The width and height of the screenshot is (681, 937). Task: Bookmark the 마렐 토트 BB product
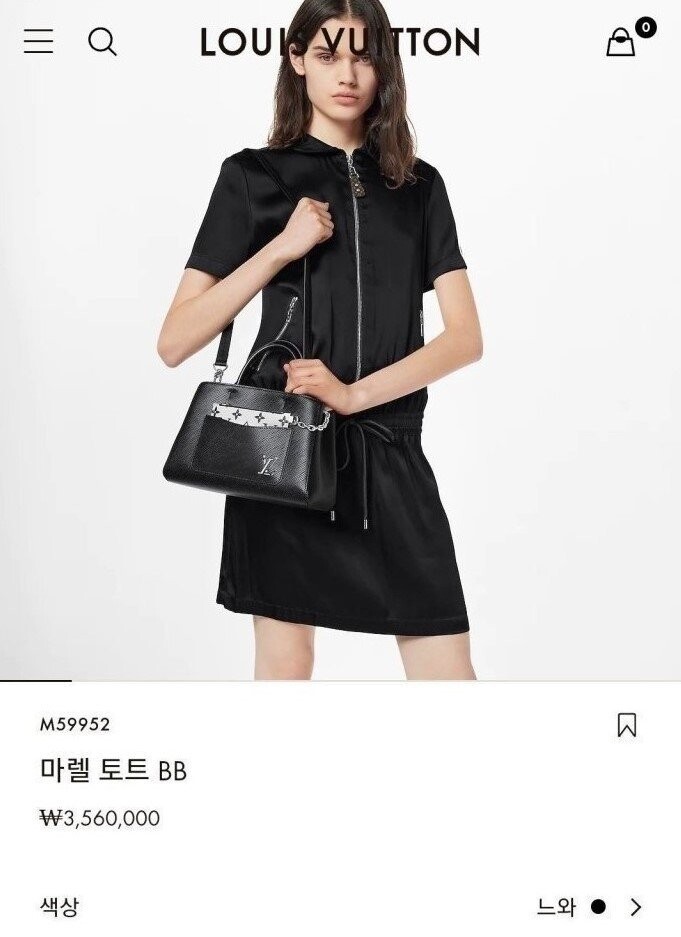pyautogui.click(x=627, y=725)
